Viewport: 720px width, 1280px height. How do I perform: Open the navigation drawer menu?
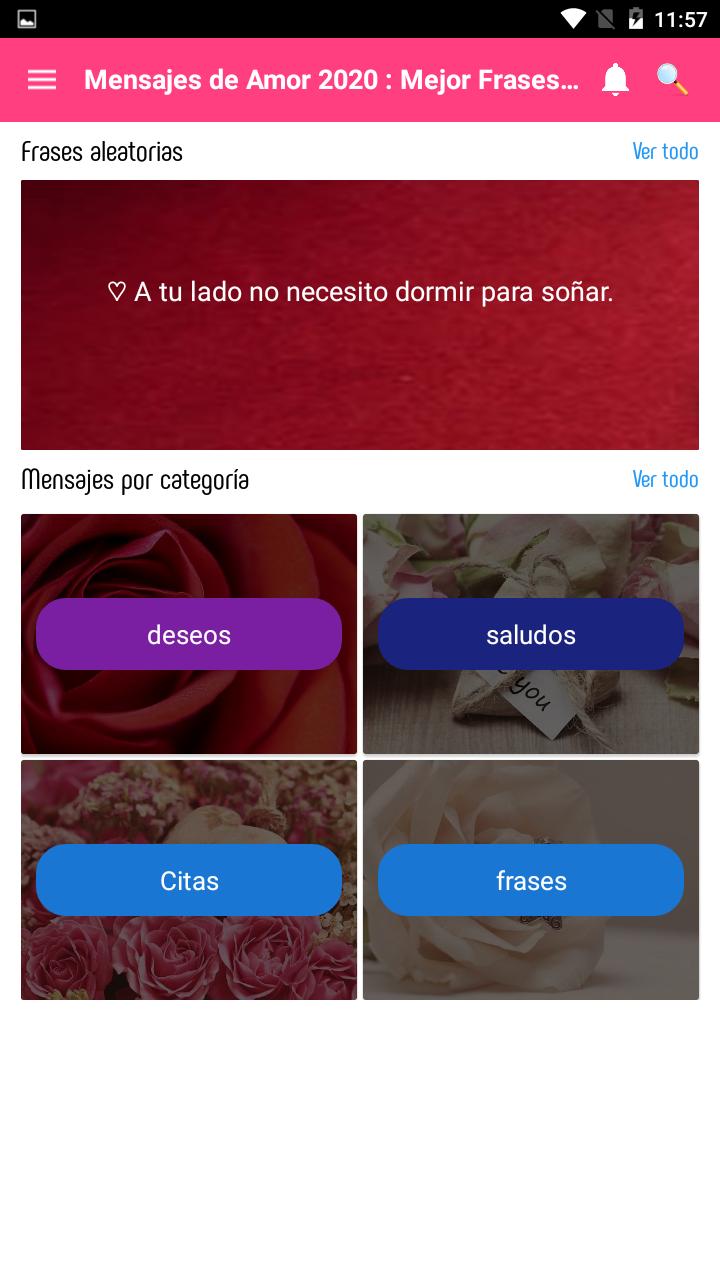coord(41,79)
